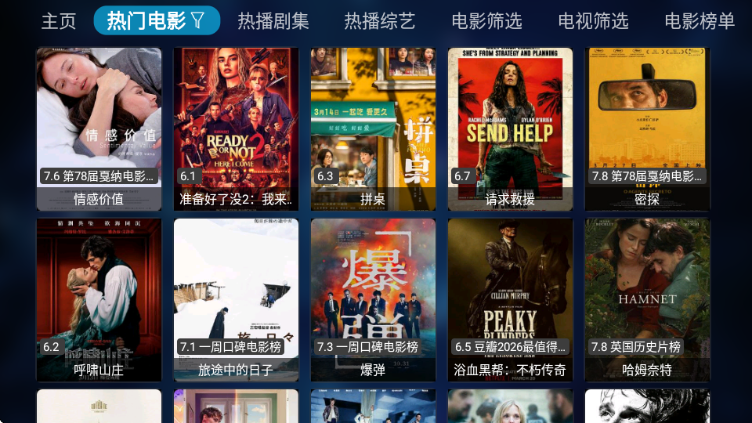Open the movie 呼啸山庄
Viewport: 752px width, 423px height.
point(98,298)
